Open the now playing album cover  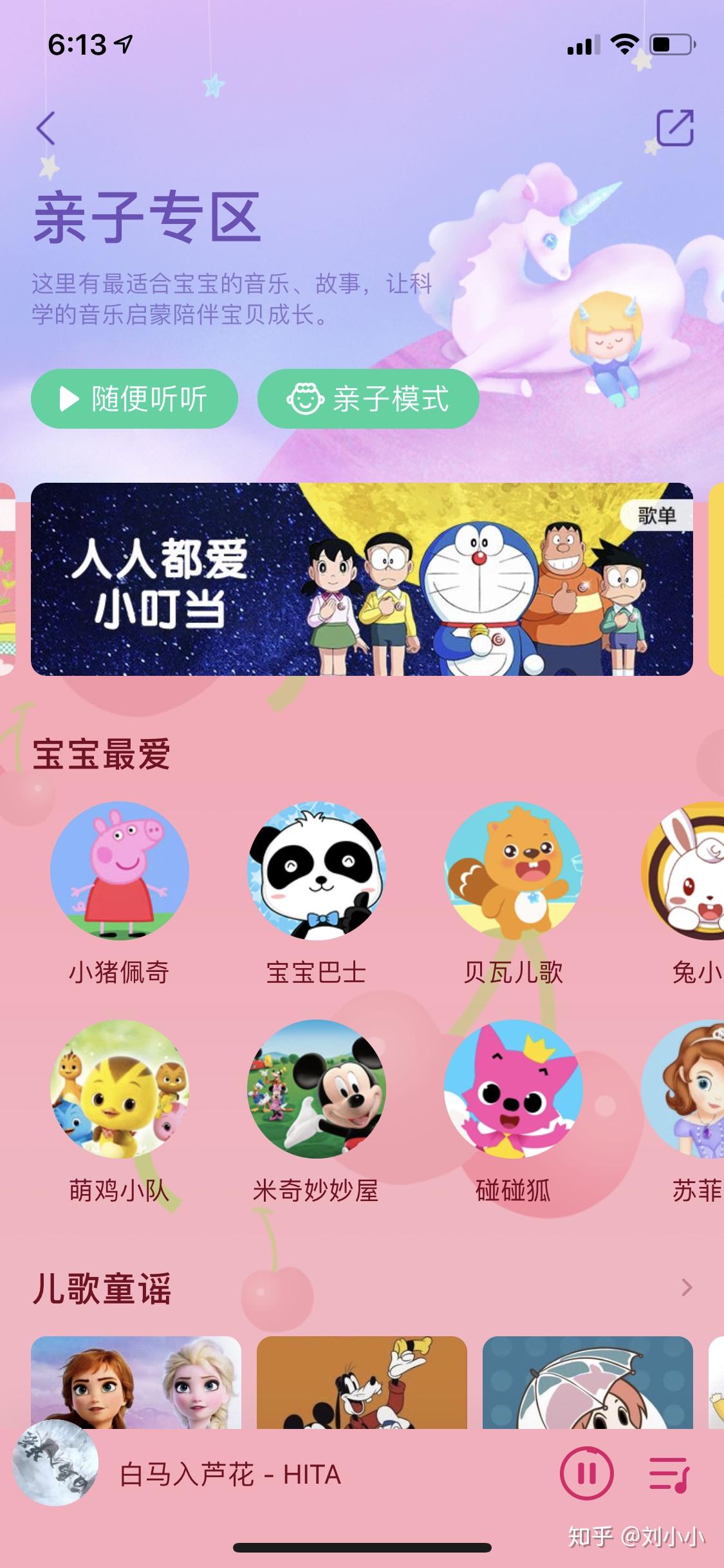(x=55, y=1472)
